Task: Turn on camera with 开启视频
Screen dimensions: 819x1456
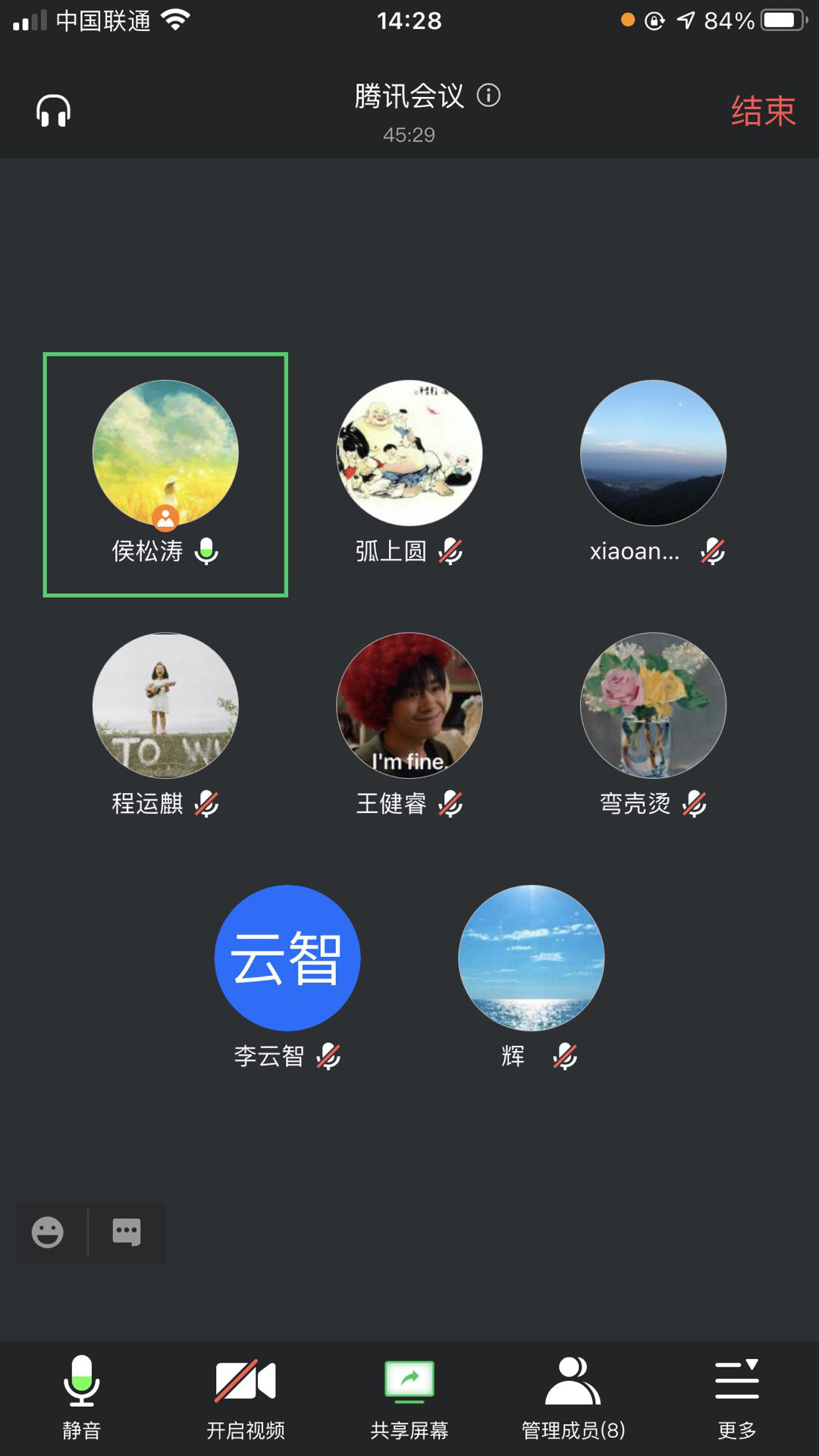Action: pyautogui.click(x=246, y=1397)
